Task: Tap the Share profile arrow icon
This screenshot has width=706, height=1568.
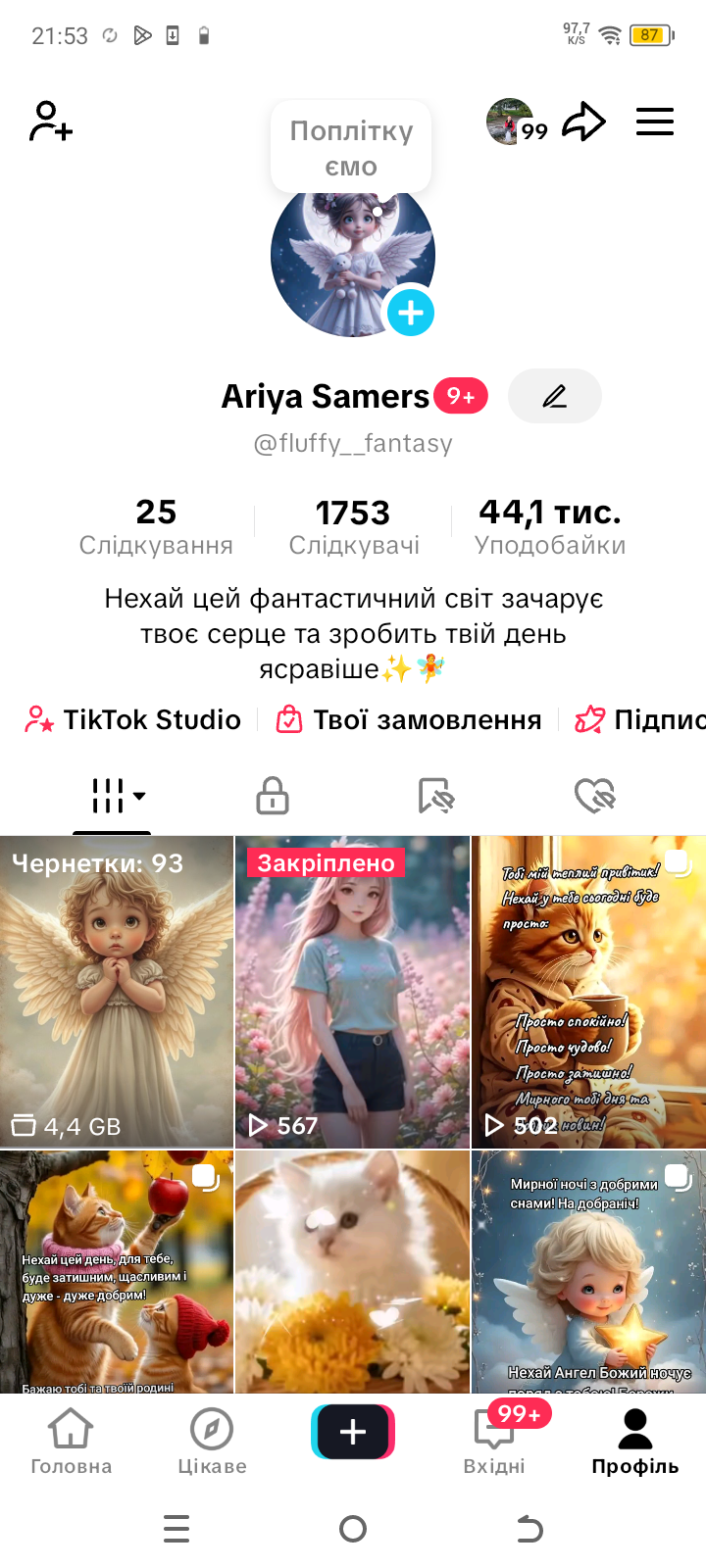Action: point(584,121)
